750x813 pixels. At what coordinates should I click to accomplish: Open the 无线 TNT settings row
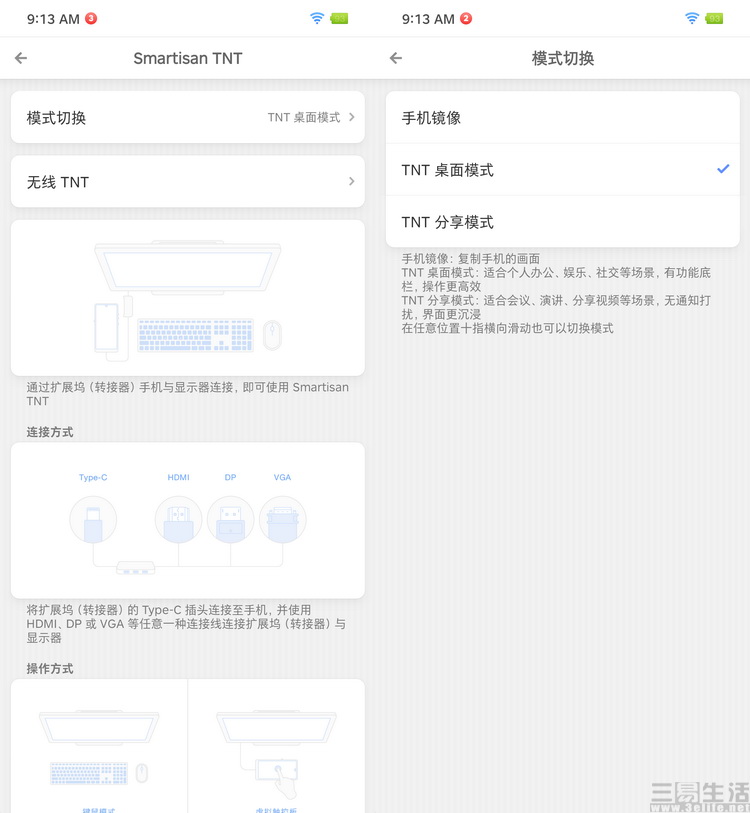click(187, 181)
